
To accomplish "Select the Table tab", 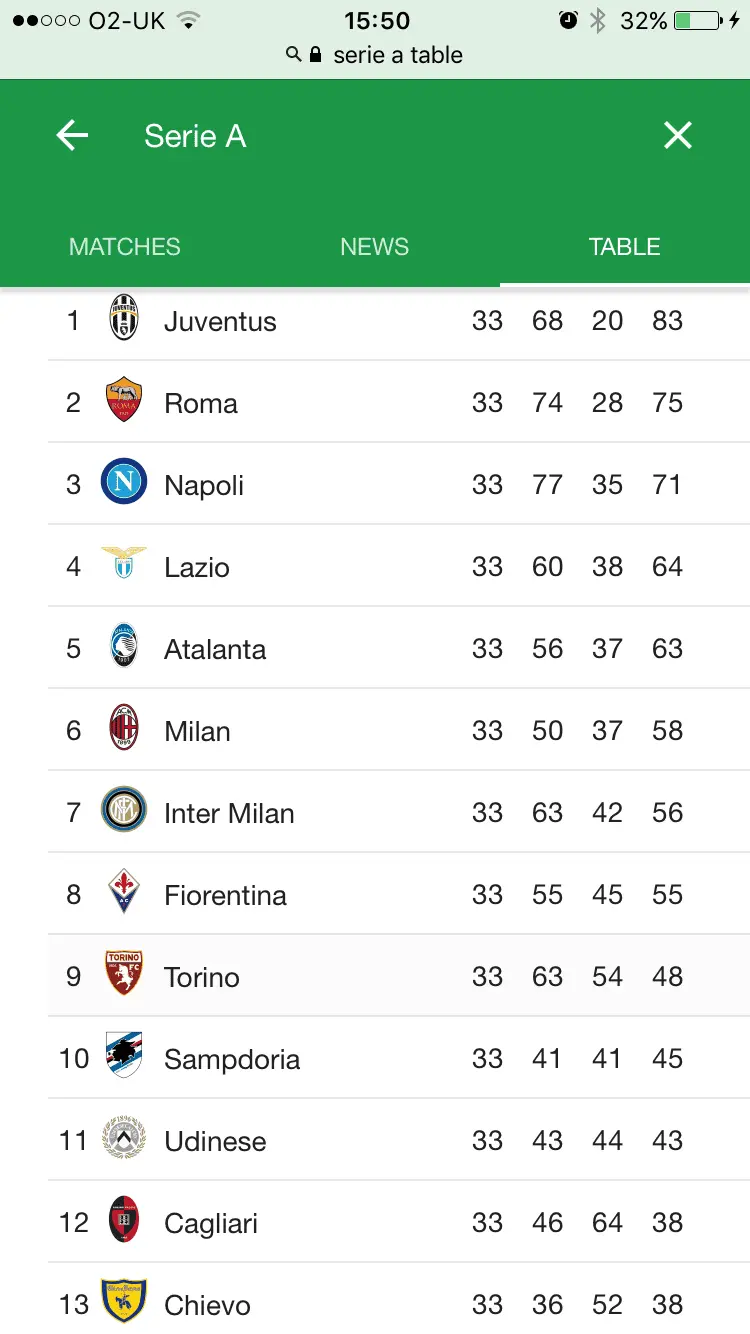I will 624,247.
